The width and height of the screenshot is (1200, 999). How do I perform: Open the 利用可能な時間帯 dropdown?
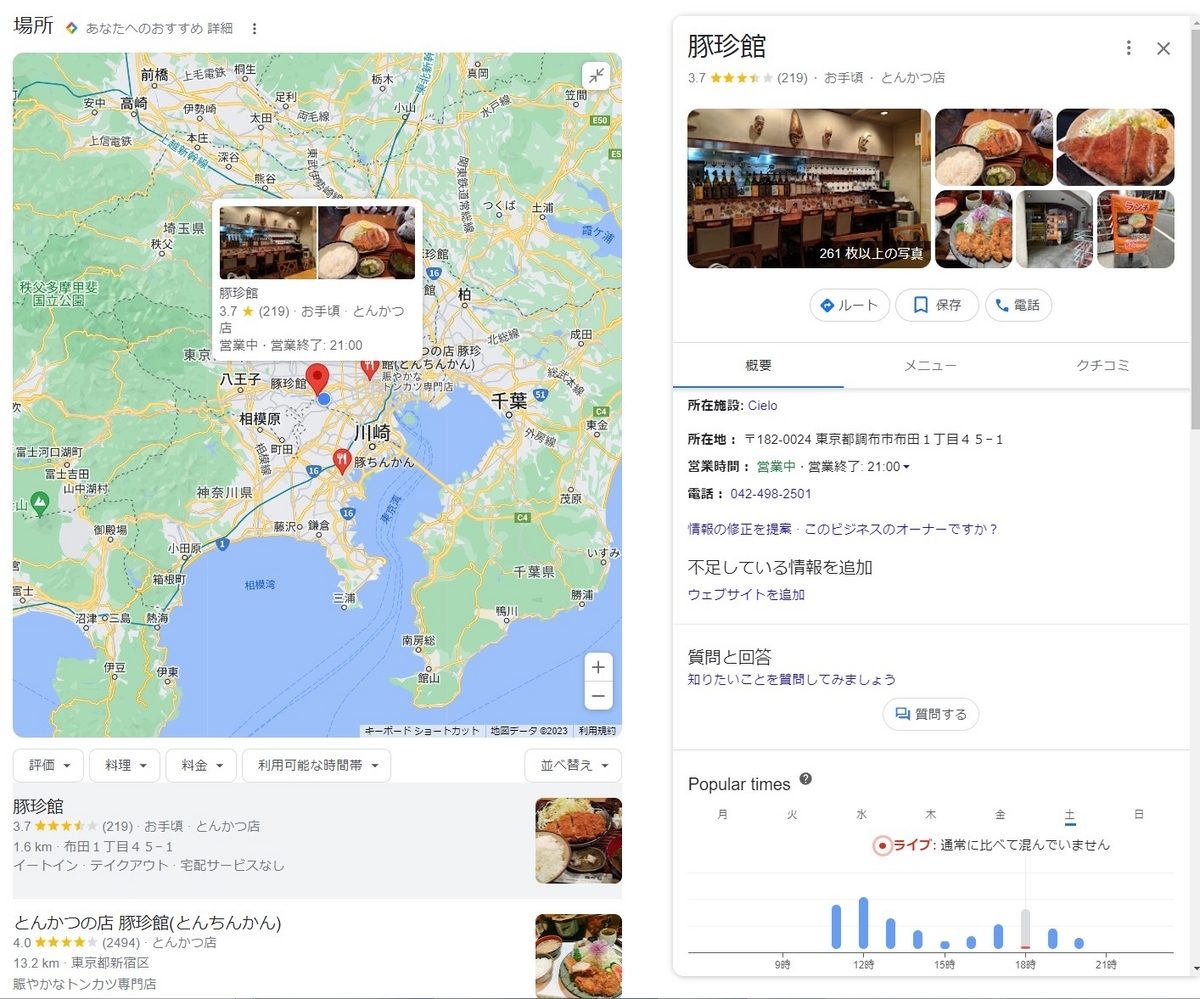316,765
